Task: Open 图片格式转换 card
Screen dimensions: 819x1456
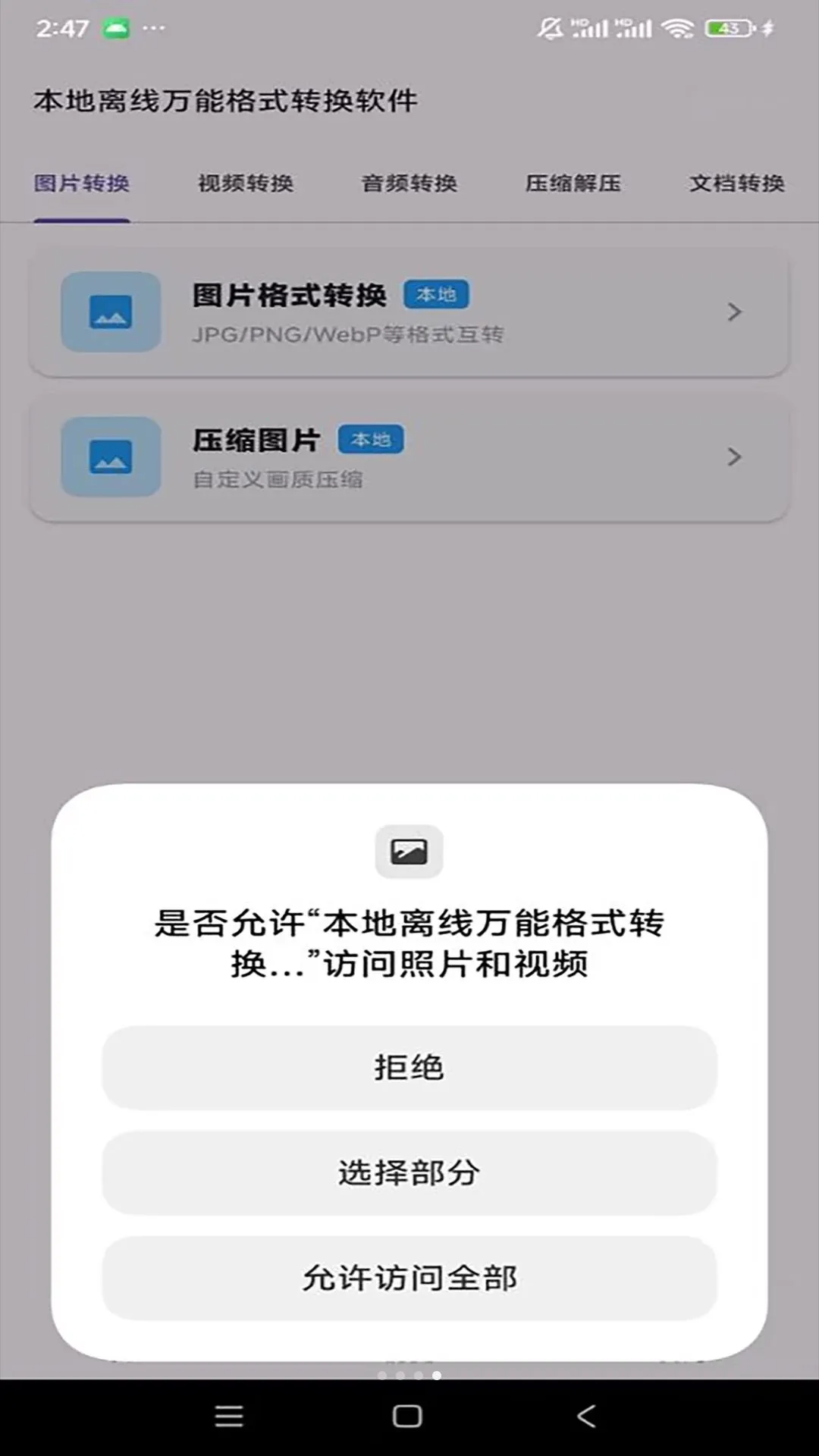Action: point(409,312)
